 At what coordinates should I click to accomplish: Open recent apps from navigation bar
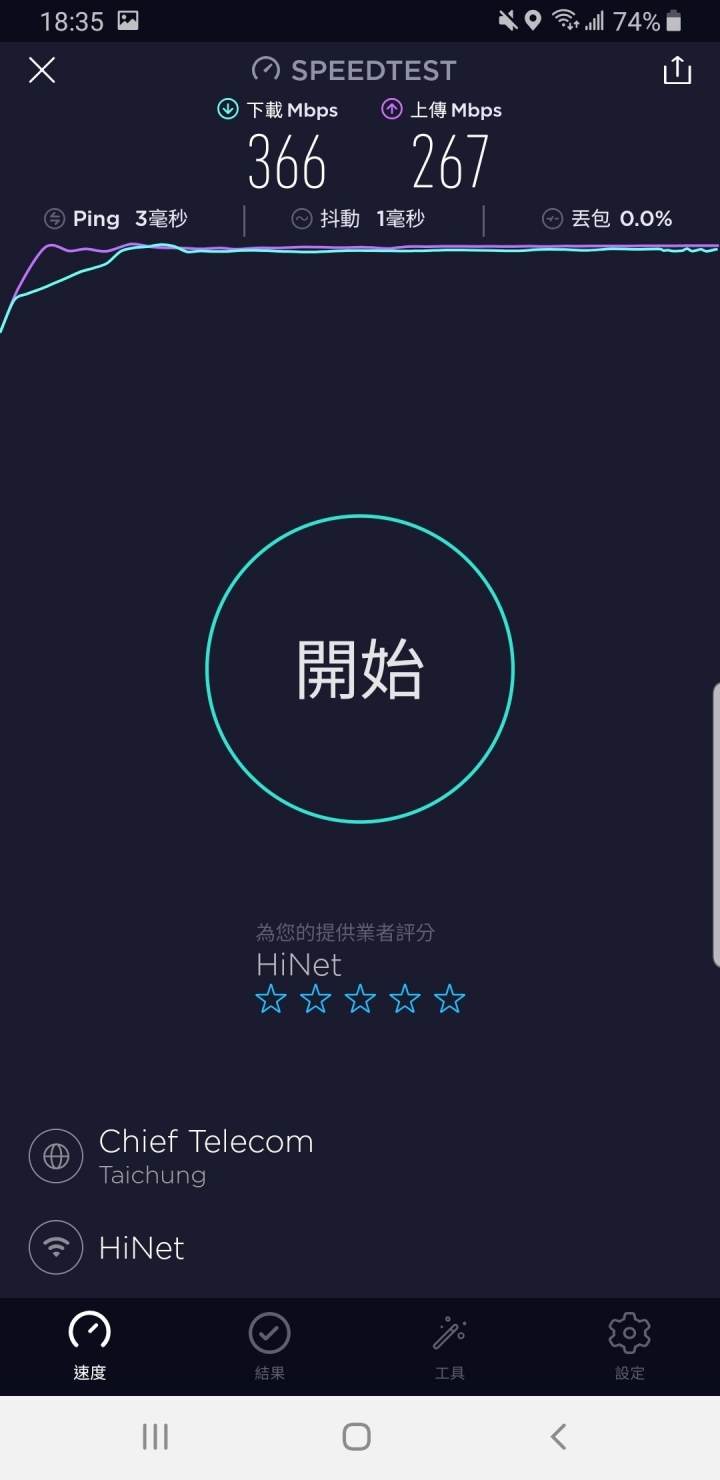coord(155,1437)
